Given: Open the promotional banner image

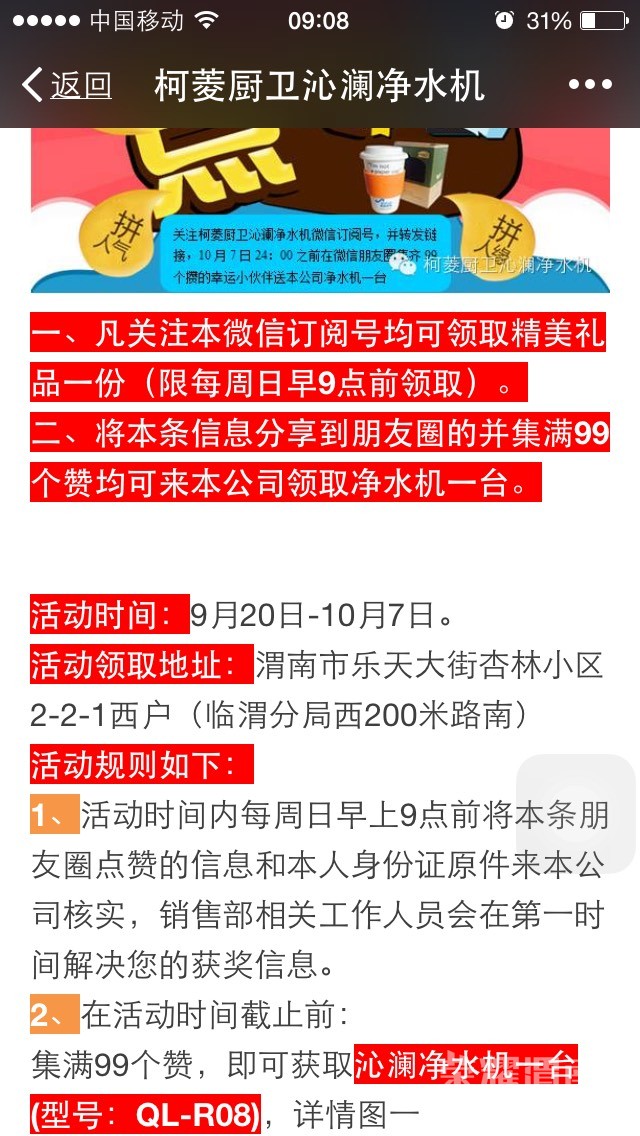Looking at the screenshot, I should 320,210.
